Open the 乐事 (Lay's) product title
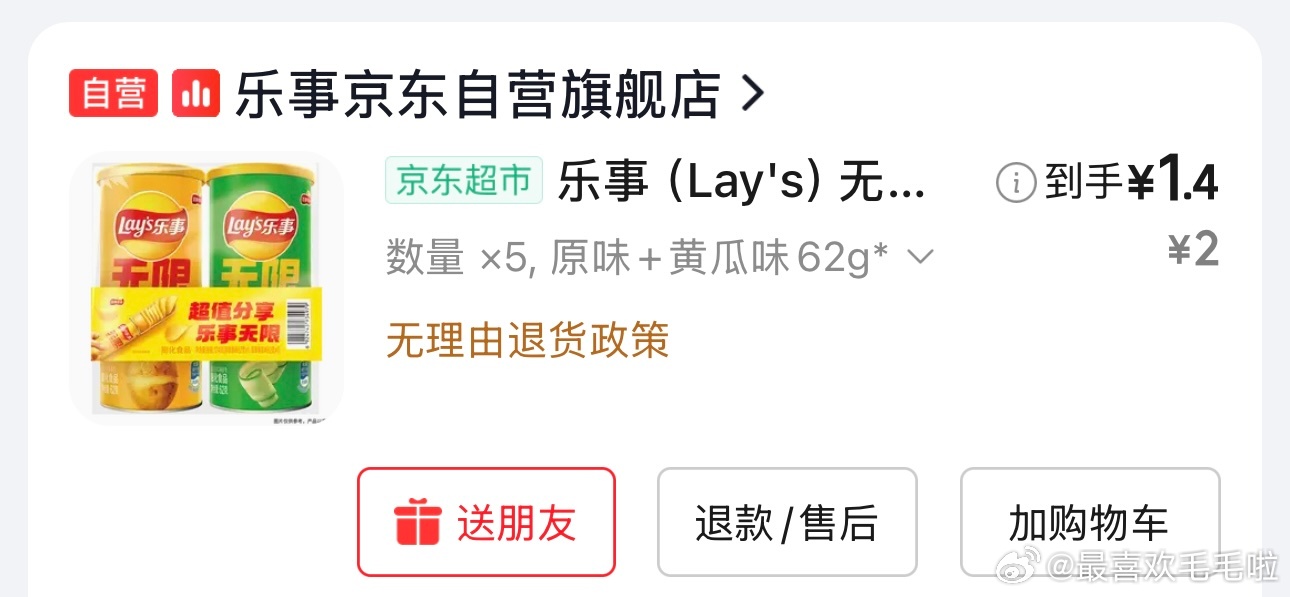This screenshot has height=597, width=1290. pyautogui.click(x=740, y=183)
